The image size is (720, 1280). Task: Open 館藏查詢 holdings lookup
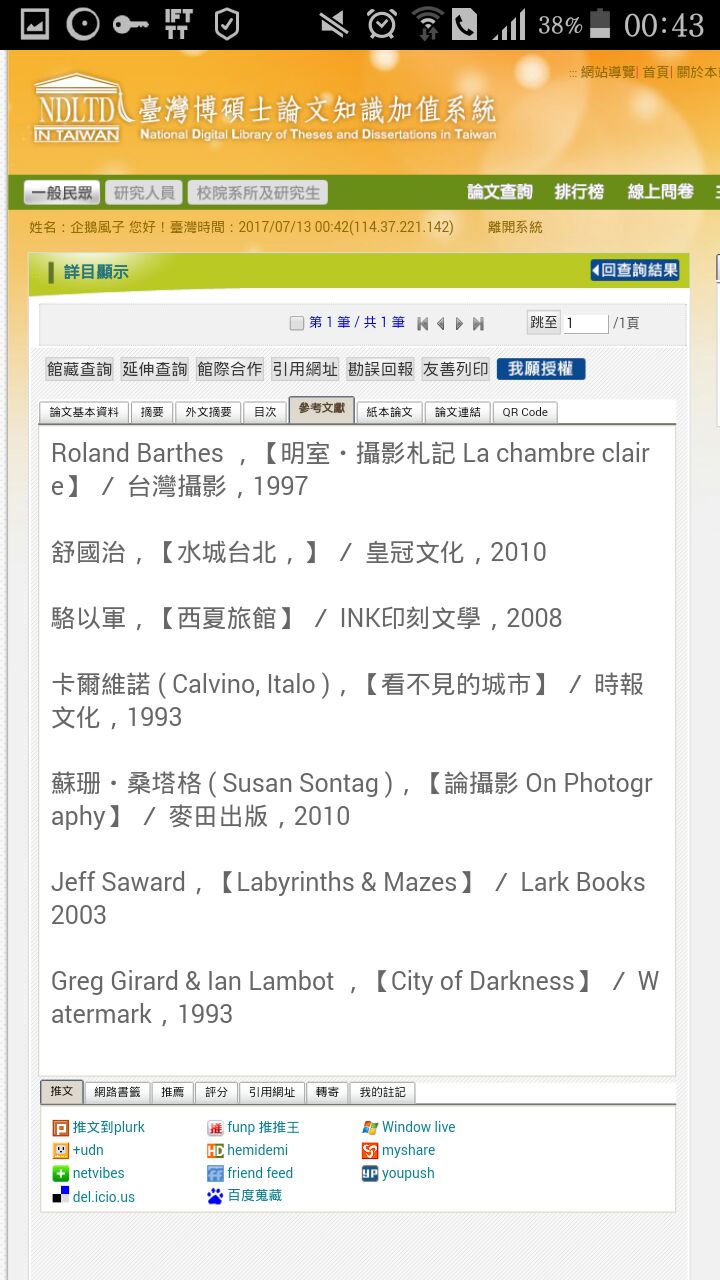click(80, 369)
